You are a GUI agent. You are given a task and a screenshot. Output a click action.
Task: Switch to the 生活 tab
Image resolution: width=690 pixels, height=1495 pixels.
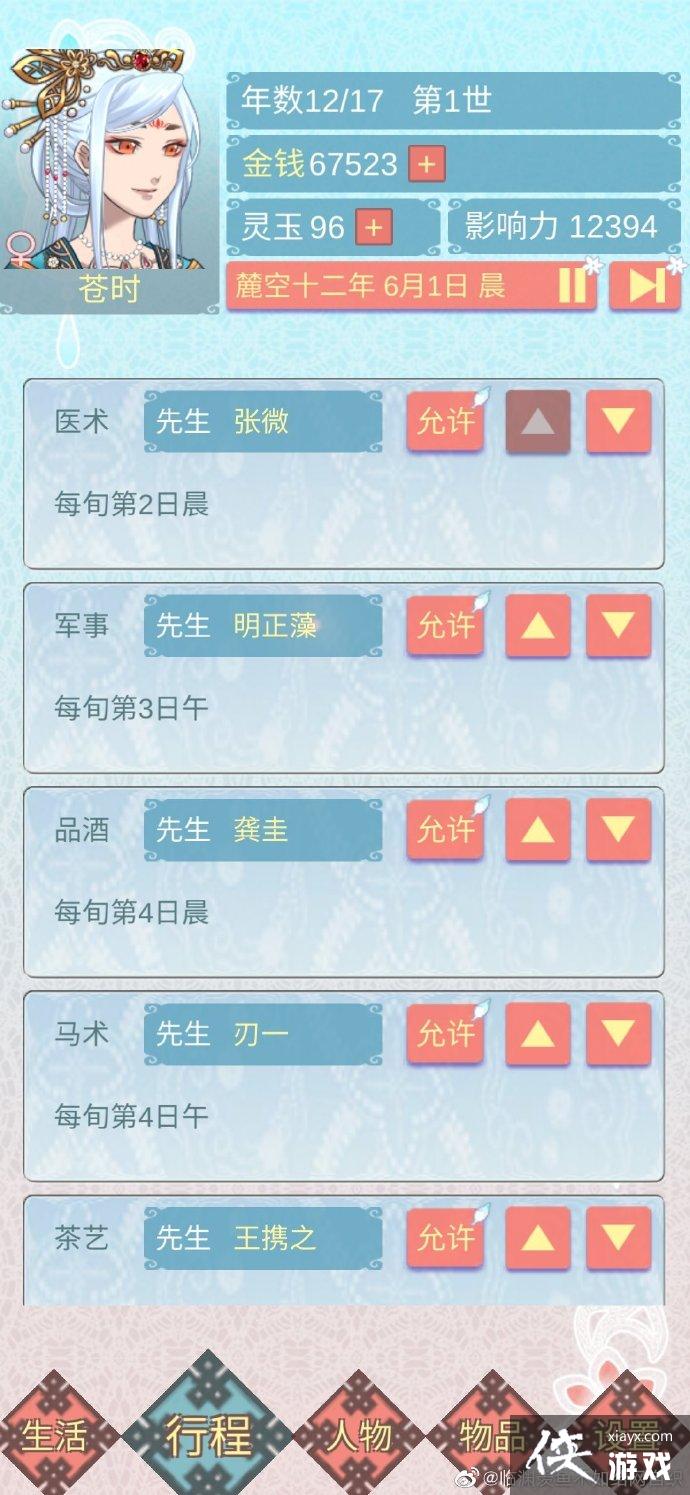[55, 1437]
